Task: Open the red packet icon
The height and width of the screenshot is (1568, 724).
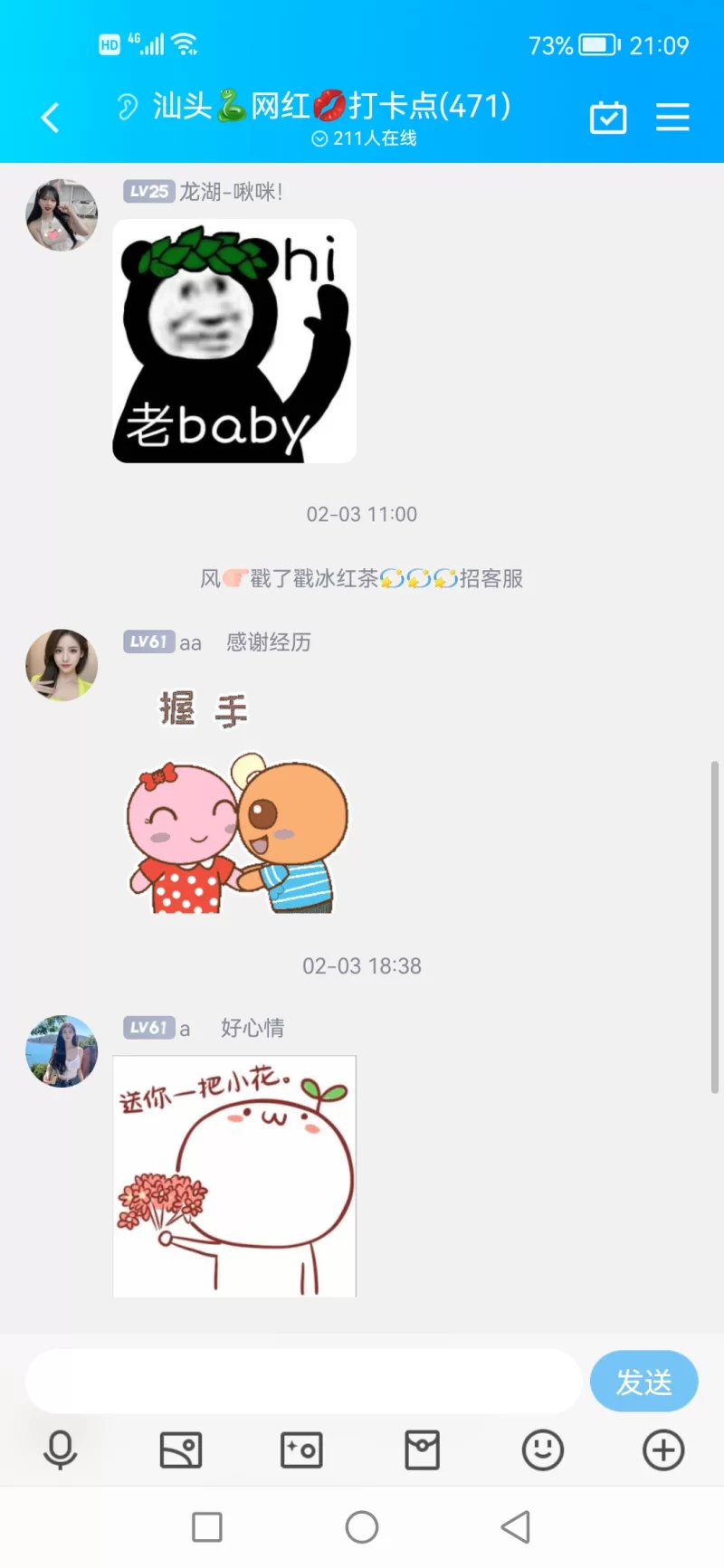Action: (422, 1450)
